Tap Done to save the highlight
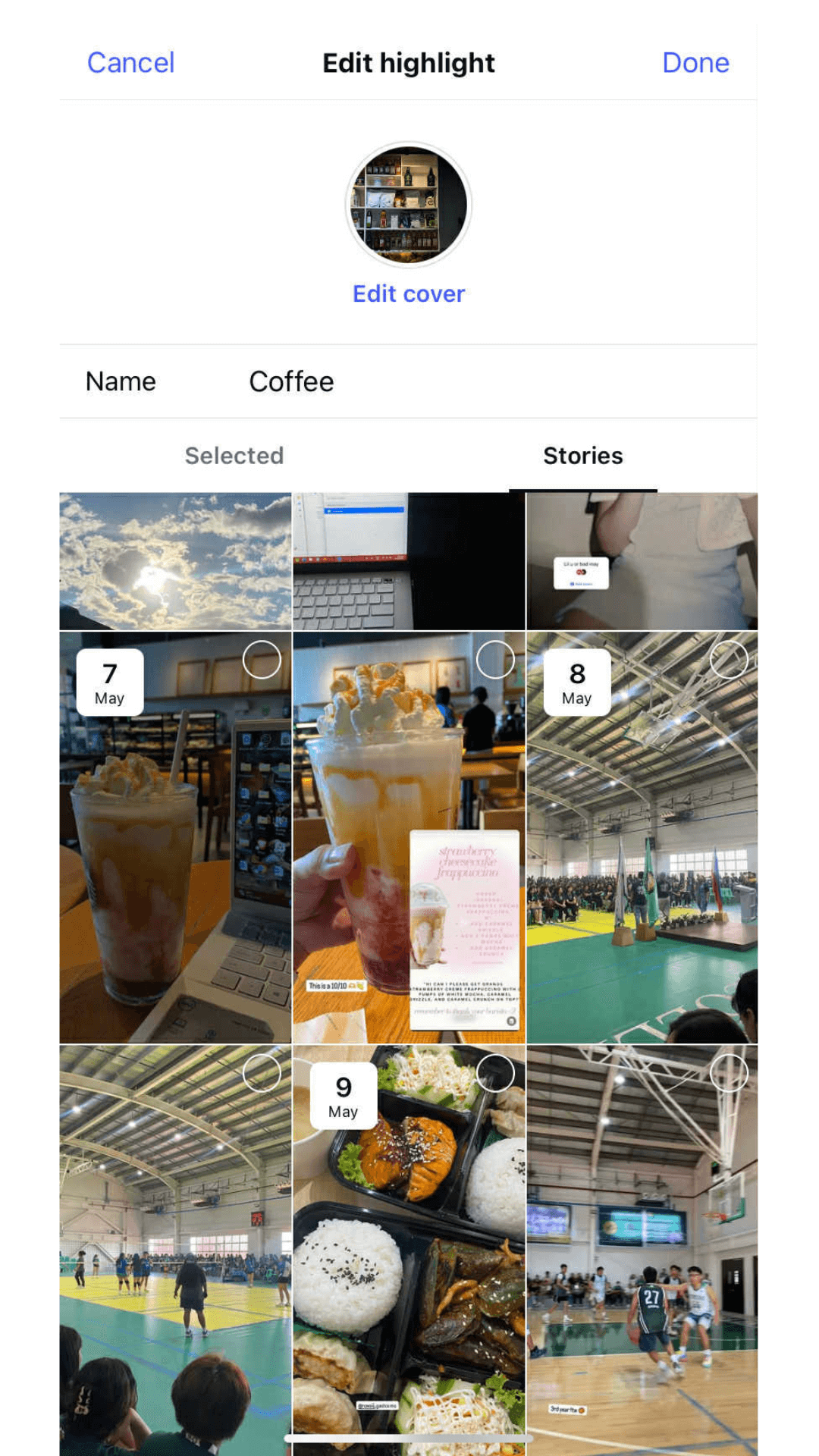Viewport: 819px width, 1456px height. tap(695, 64)
